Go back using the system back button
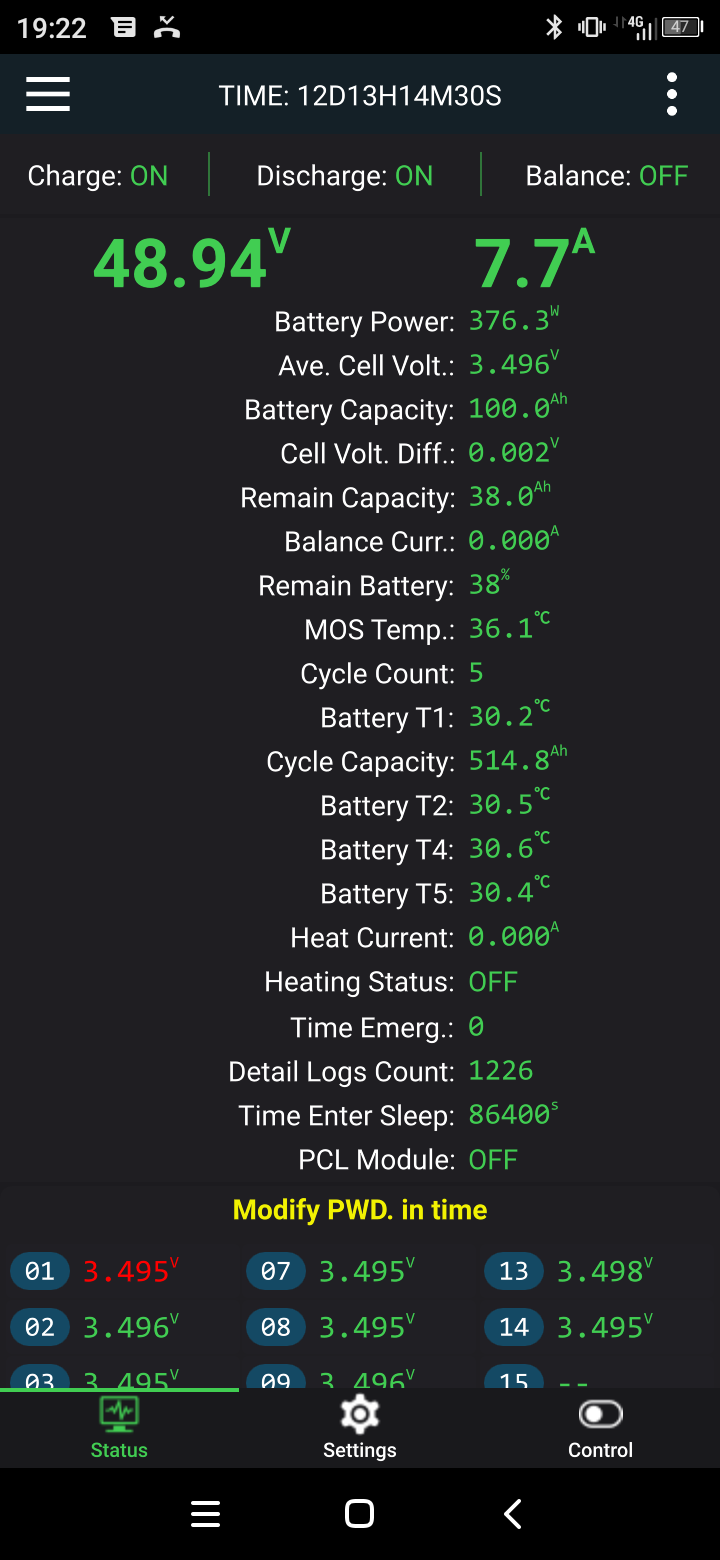The height and width of the screenshot is (1560, 720). tap(513, 1514)
